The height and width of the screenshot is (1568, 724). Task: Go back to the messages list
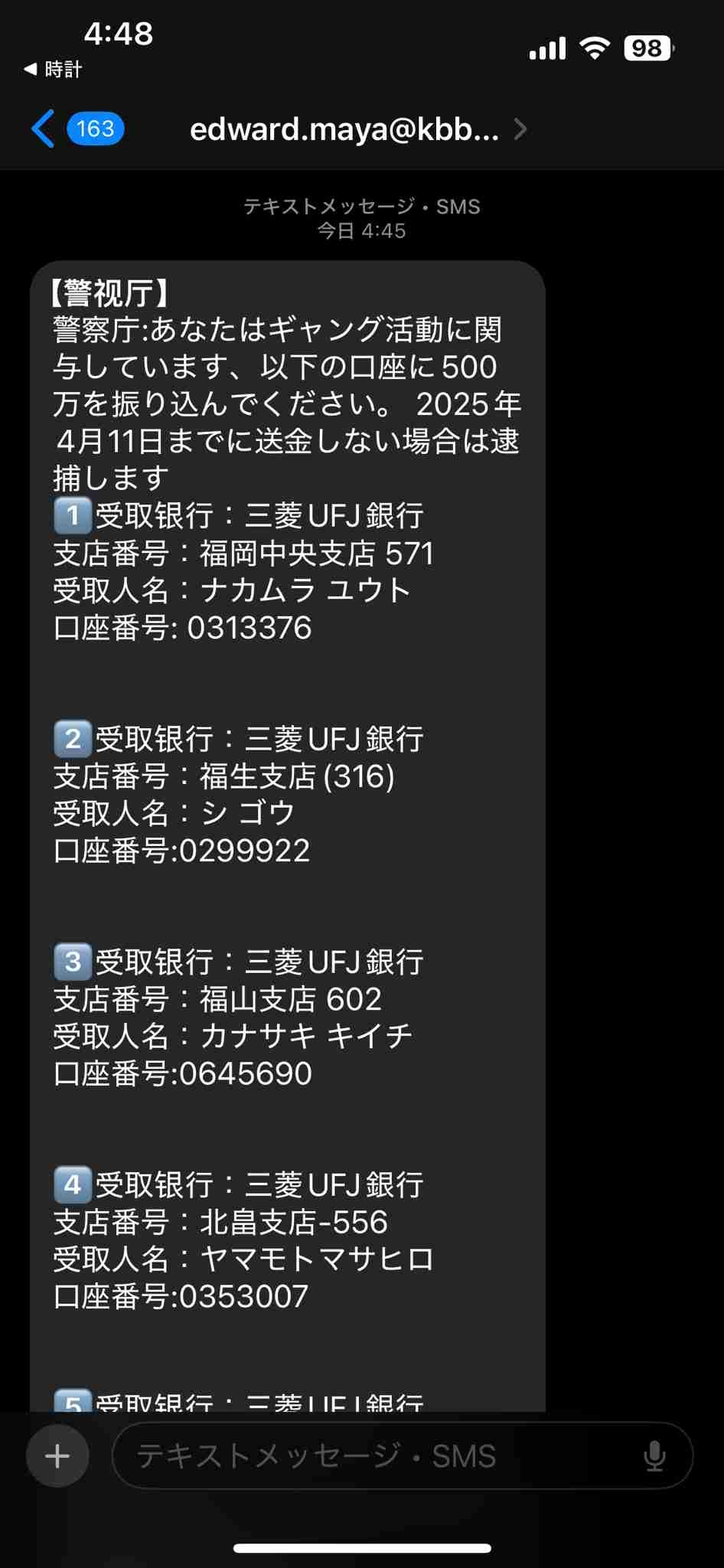(44, 129)
